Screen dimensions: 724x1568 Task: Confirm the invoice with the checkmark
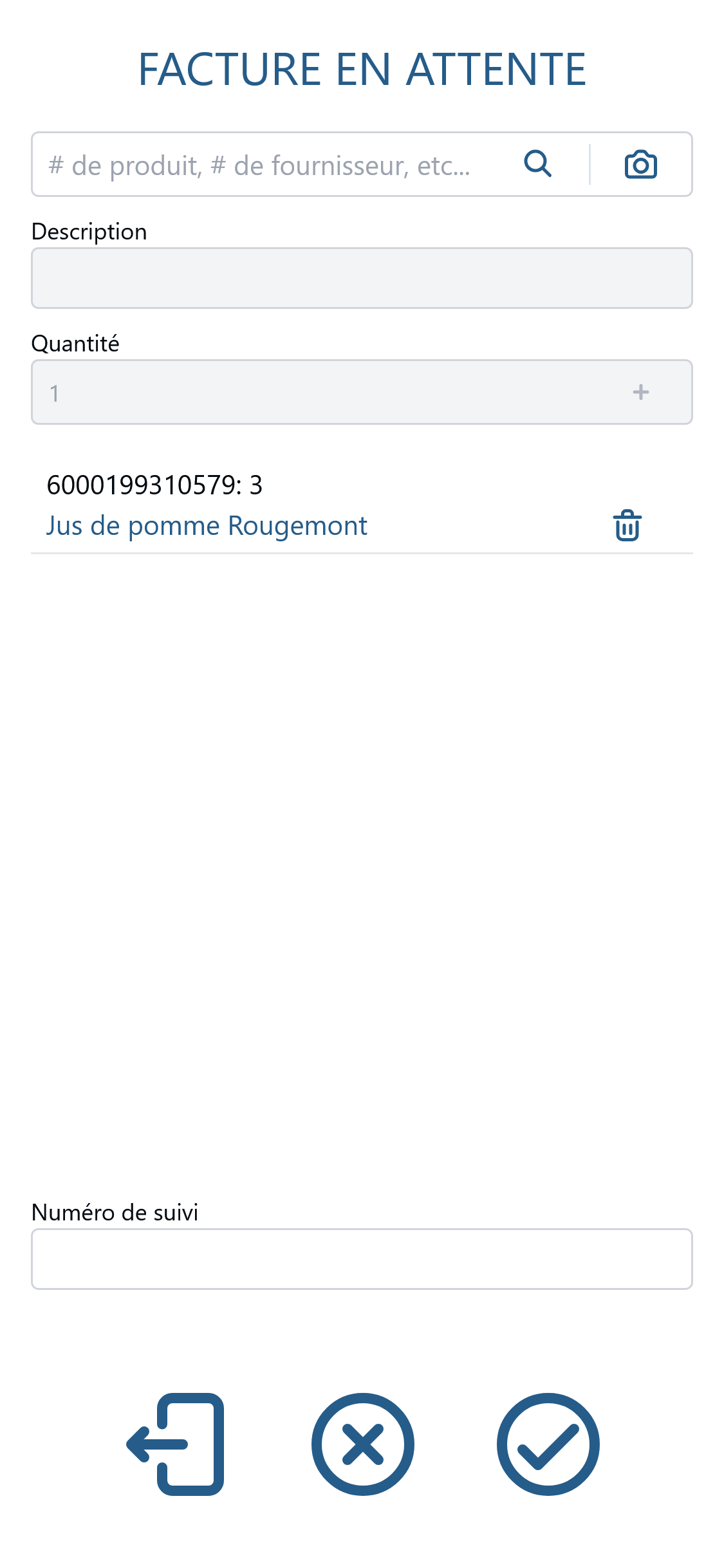(548, 1444)
